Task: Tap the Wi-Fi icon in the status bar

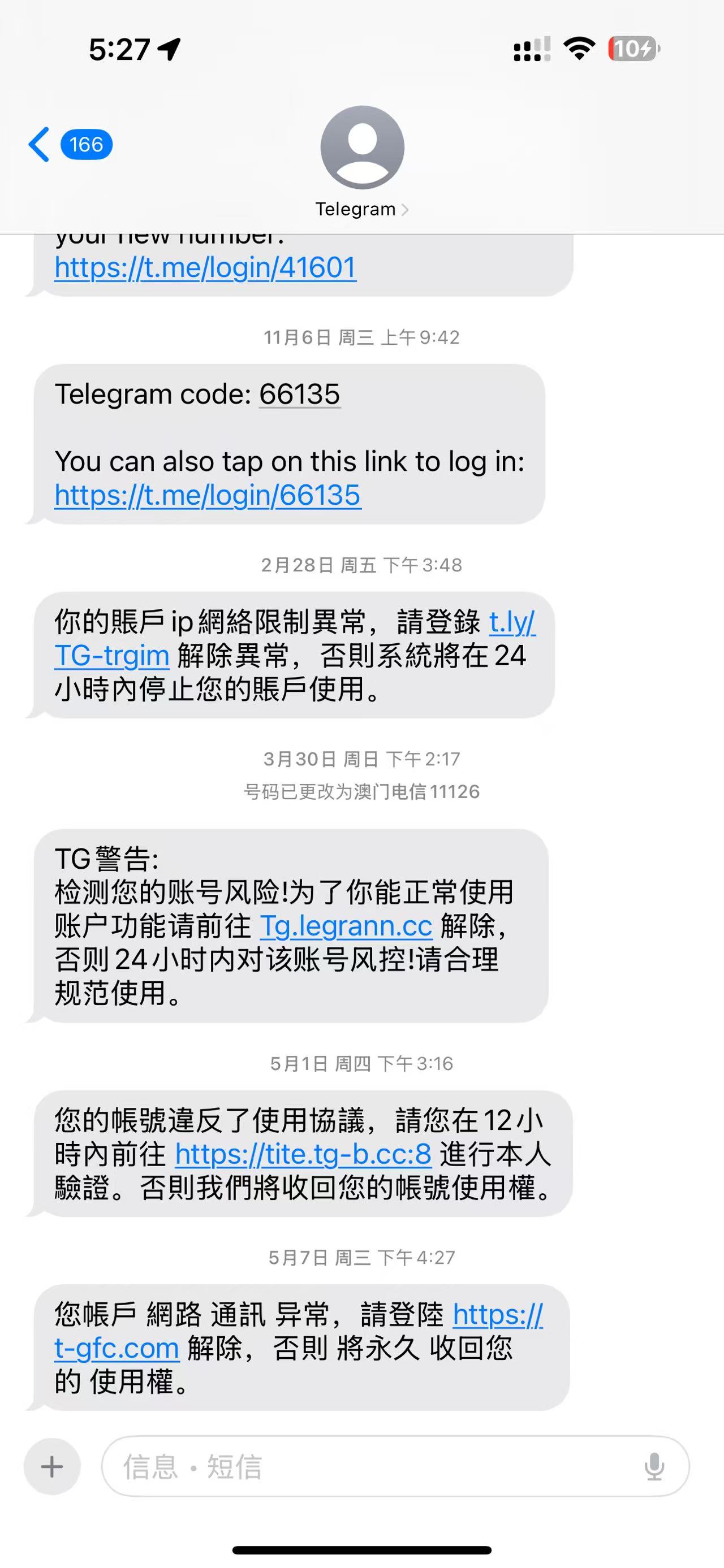Action: pos(579,49)
